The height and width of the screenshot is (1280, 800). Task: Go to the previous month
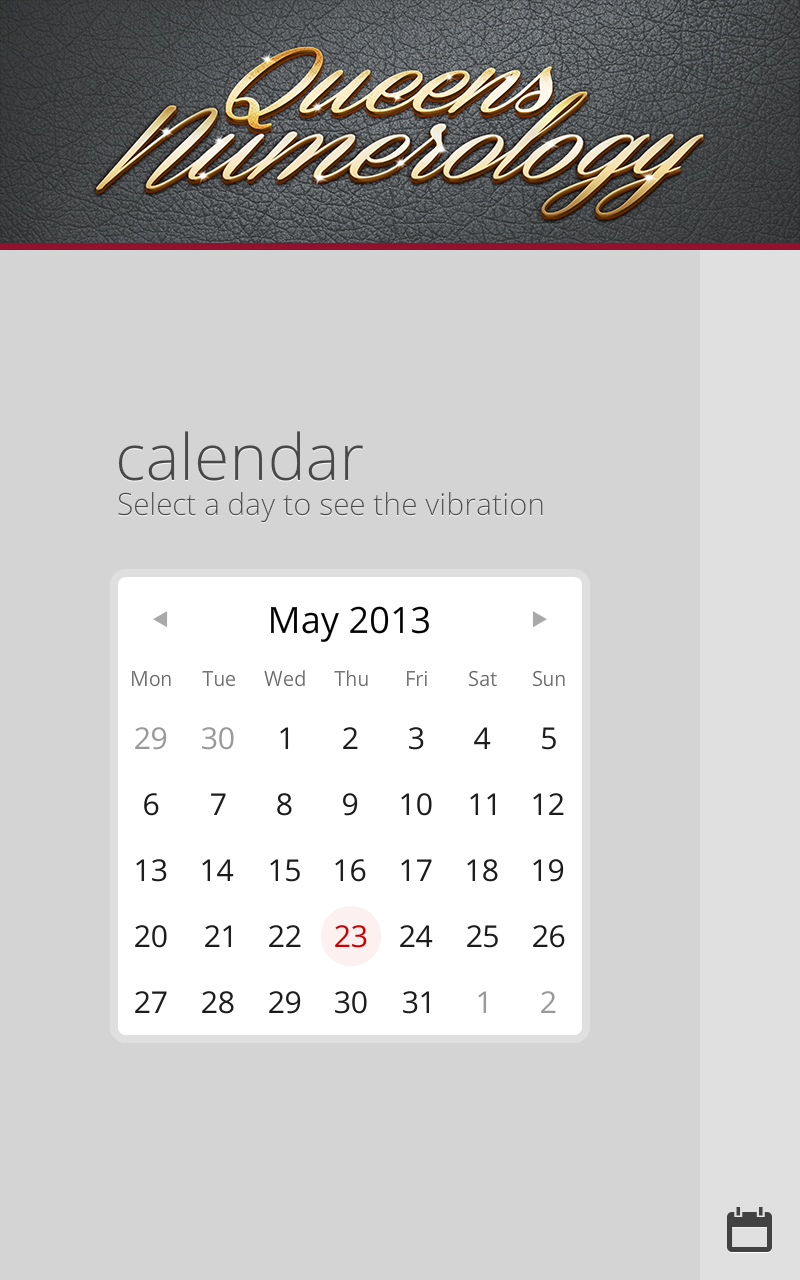click(x=160, y=620)
